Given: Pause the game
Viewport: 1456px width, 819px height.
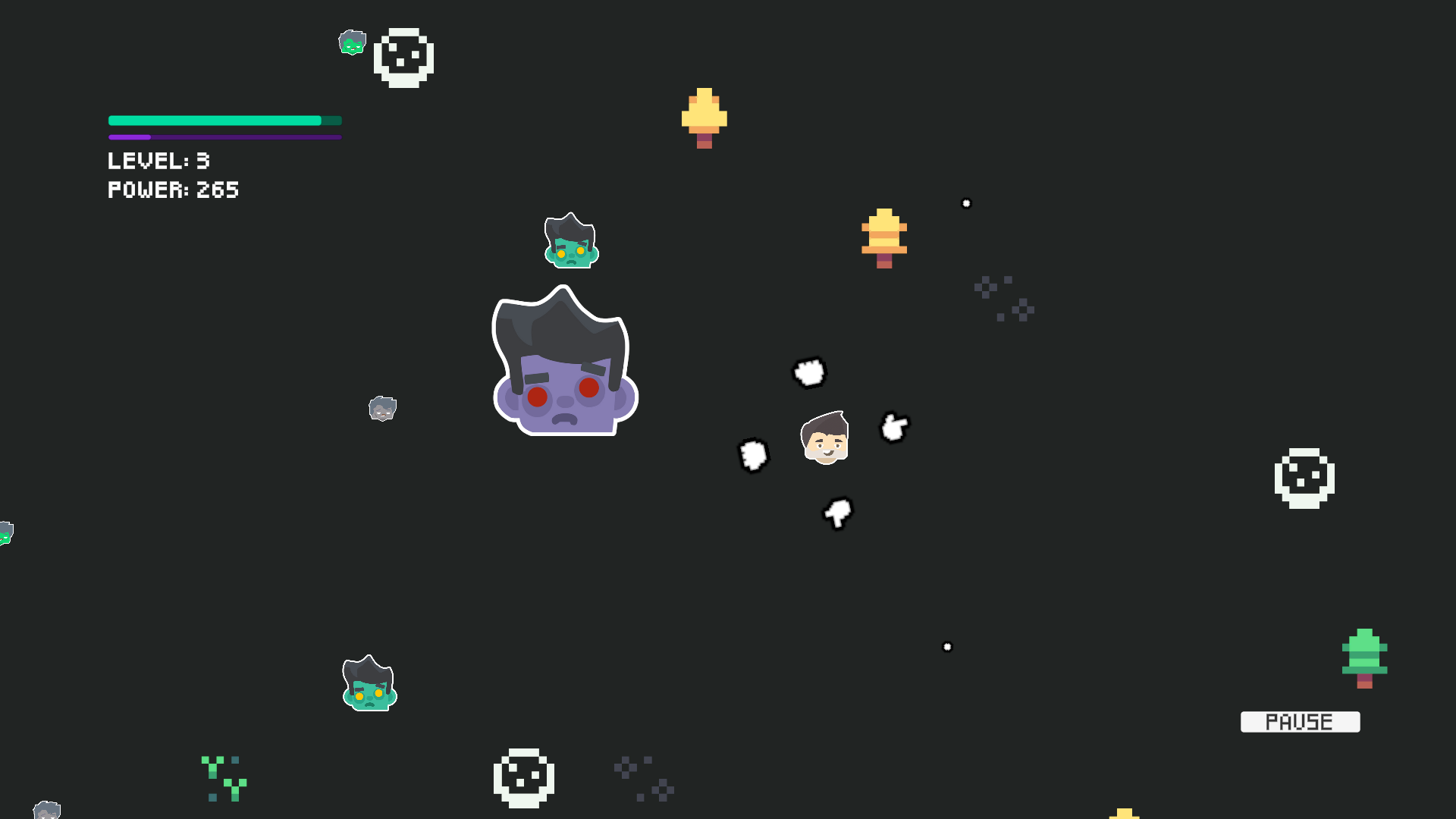Looking at the screenshot, I should click(x=1300, y=722).
